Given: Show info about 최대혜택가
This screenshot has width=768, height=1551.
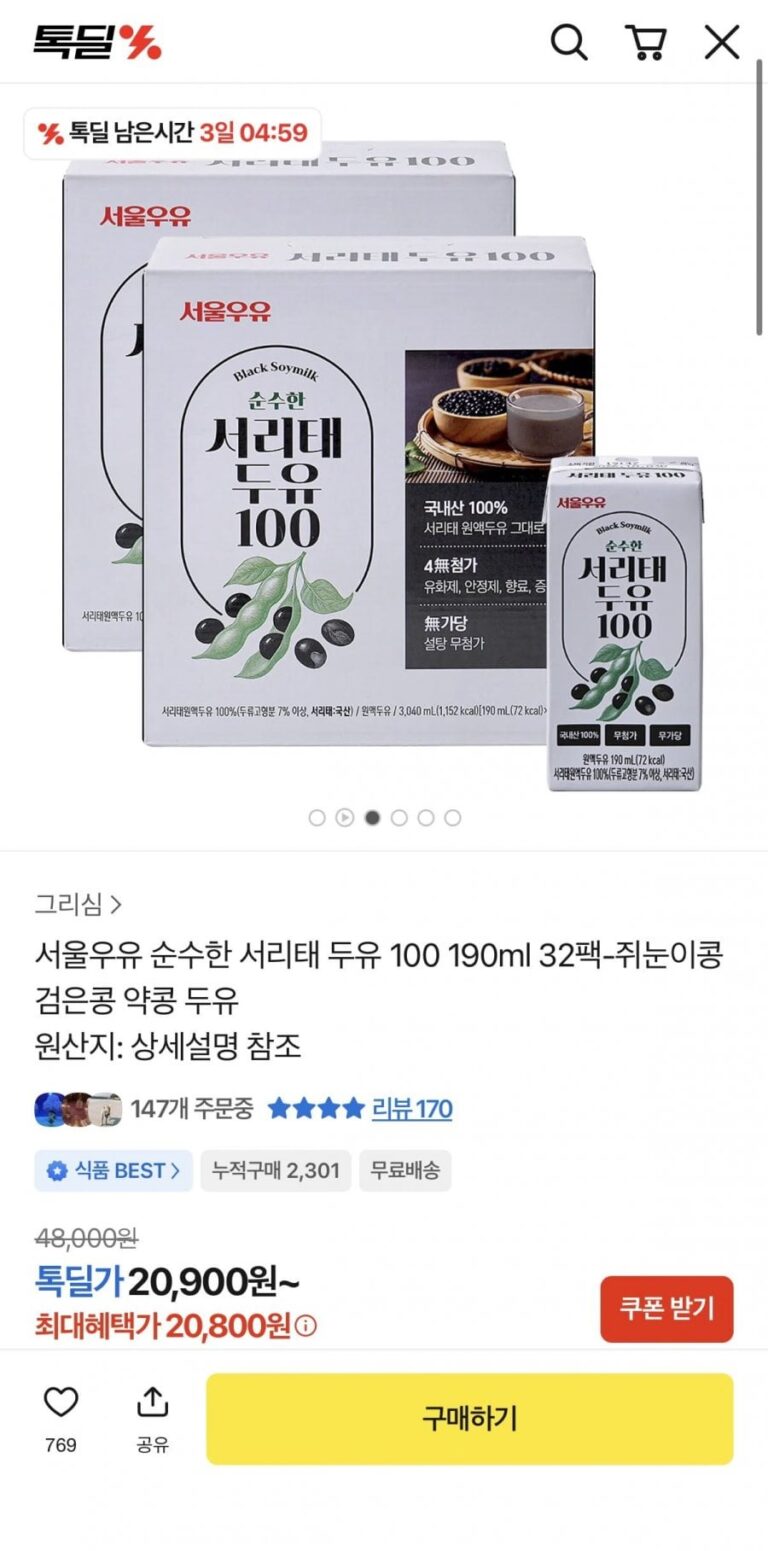Looking at the screenshot, I should [x=307, y=1326].
